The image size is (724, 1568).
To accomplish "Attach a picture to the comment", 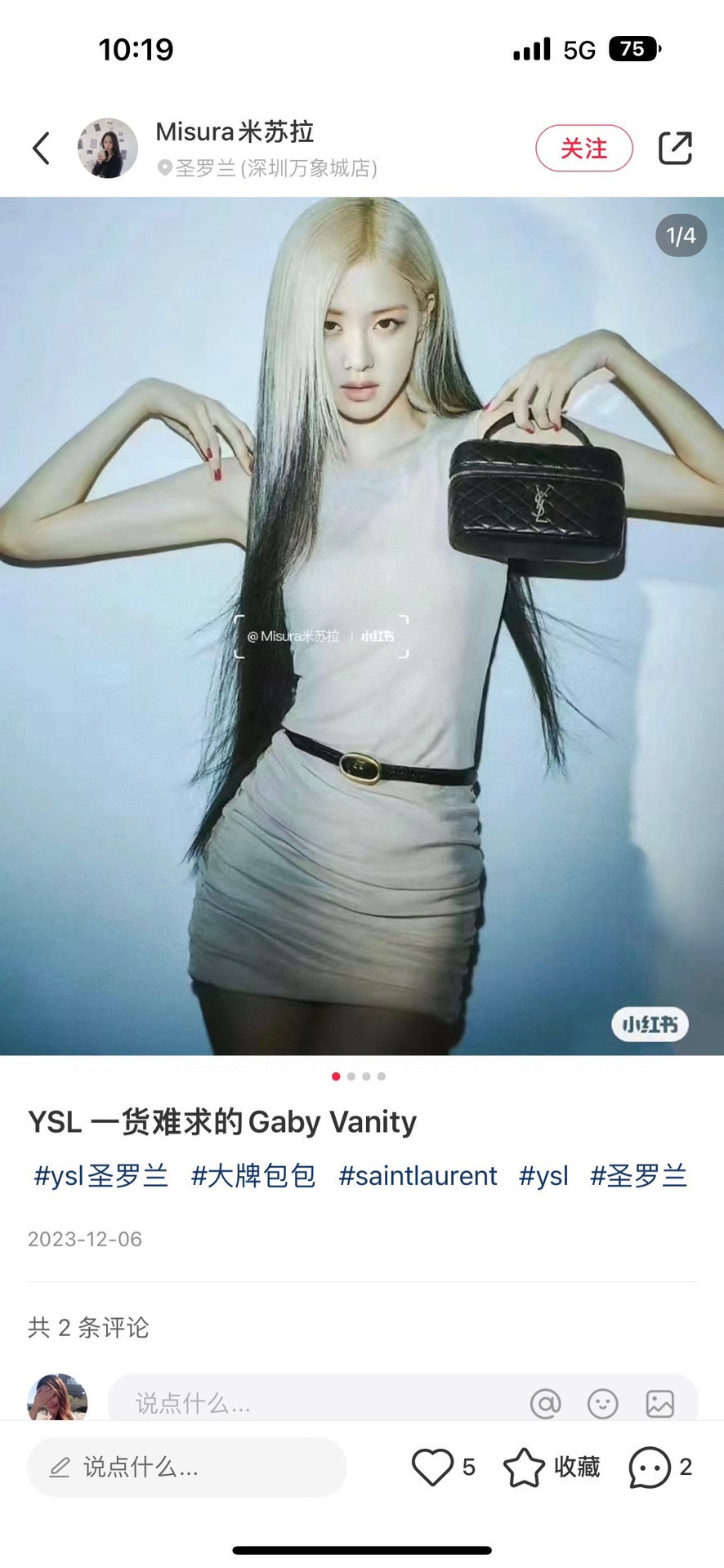I will [x=660, y=1404].
